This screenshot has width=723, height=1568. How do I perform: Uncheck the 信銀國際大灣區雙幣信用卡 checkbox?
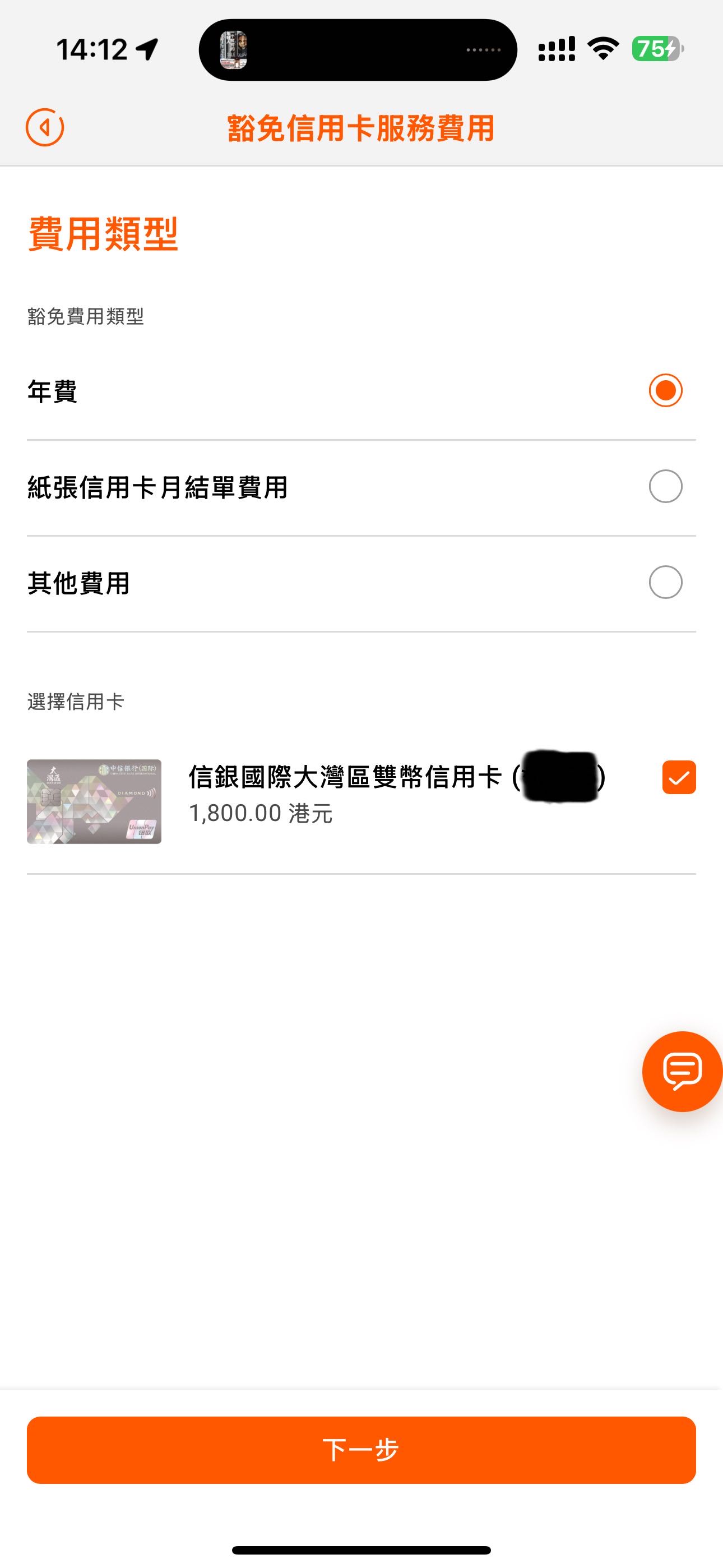click(679, 777)
